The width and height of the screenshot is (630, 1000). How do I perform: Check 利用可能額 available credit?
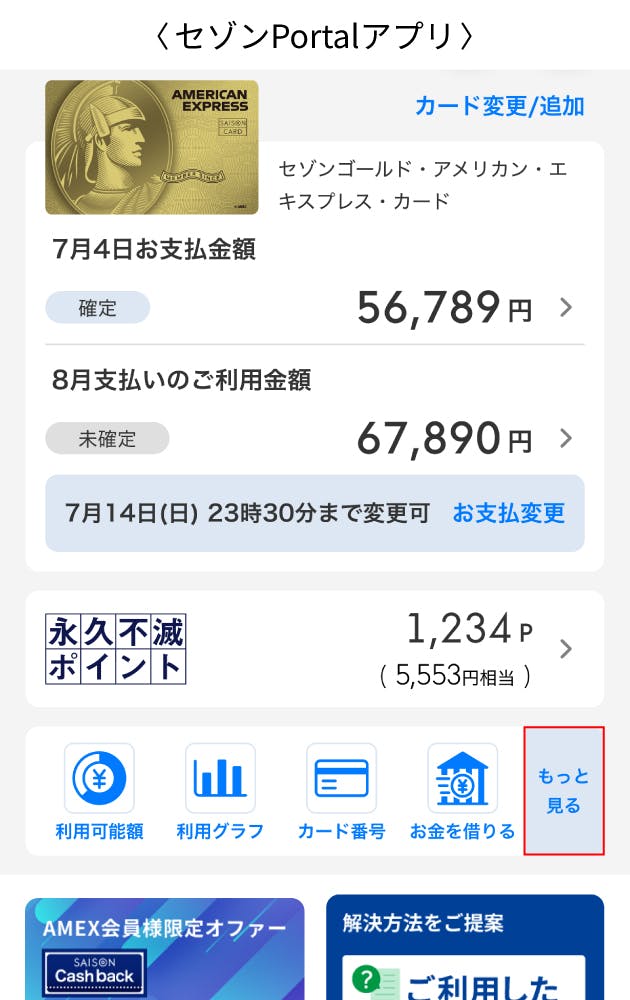pos(99,792)
